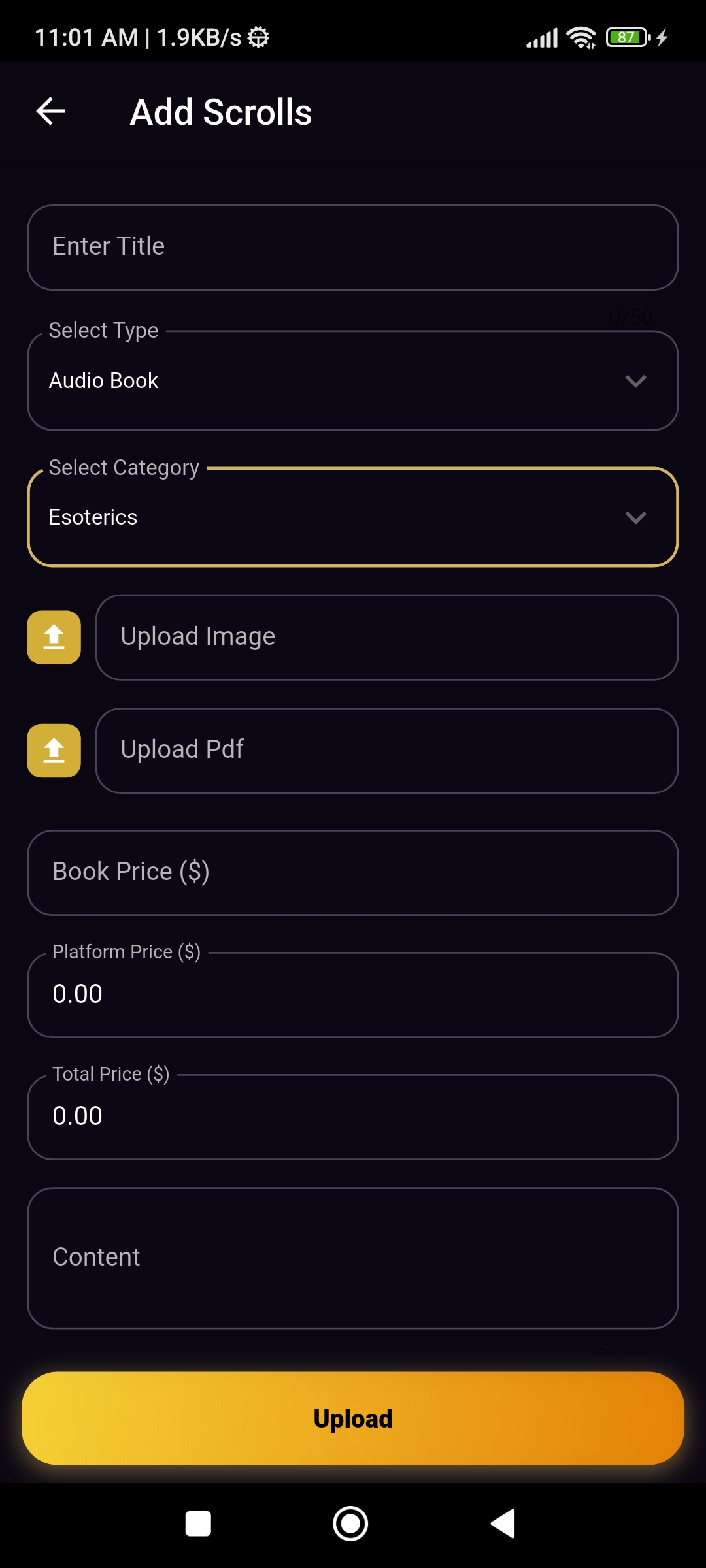Viewport: 706px width, 1568px height.
Task: Tap the Wi-Fi icon in status bar
Action: tap(579, 37)
